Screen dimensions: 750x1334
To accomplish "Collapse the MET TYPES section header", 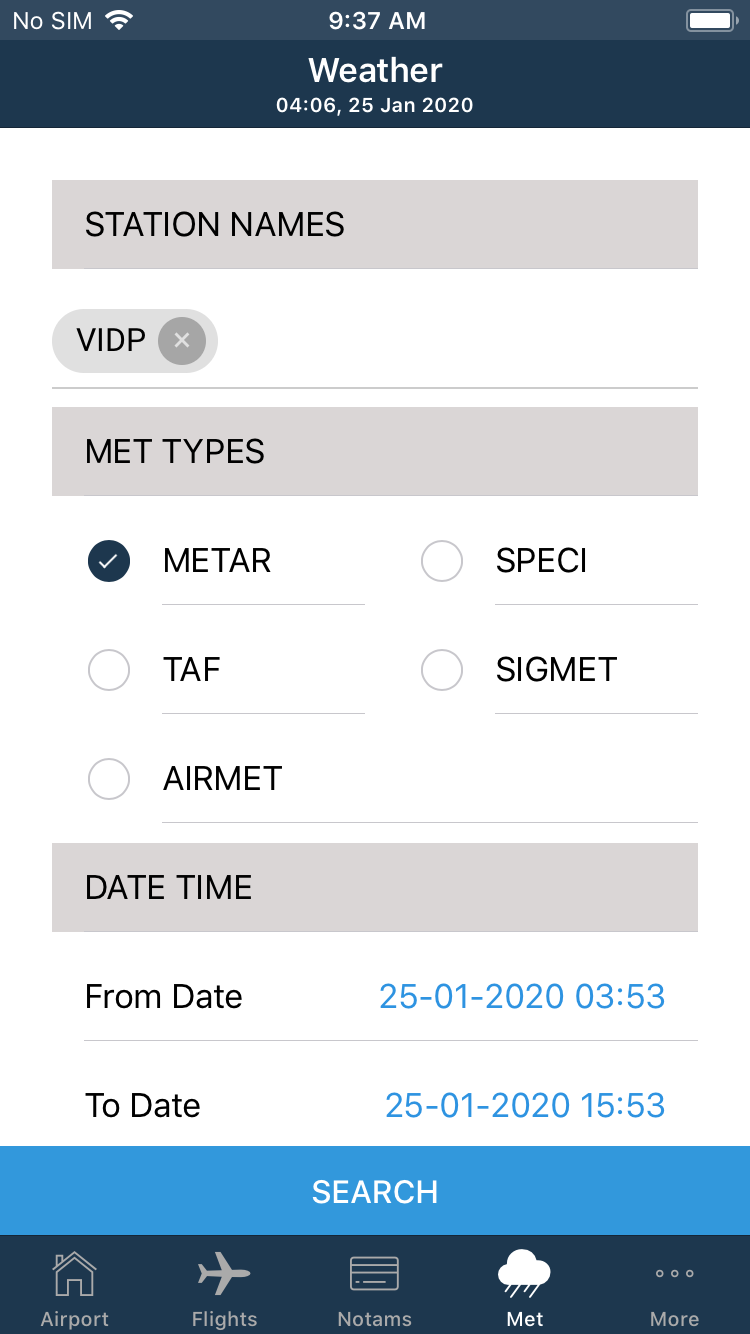I will pyautogui.click(x=374, y=451).
